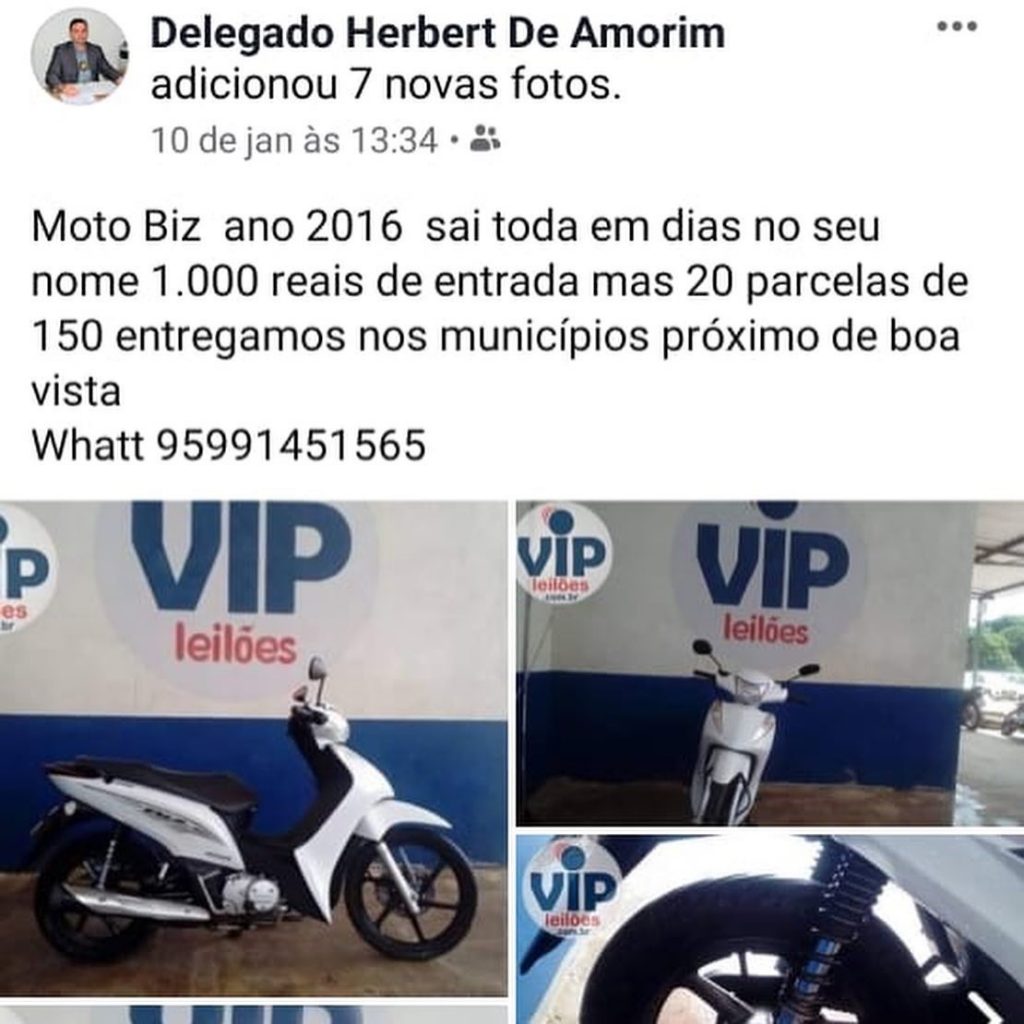Screen dimensions: 1024x1024
Task: Open the rear wheel close-up photo
Action: pos(770,930)
